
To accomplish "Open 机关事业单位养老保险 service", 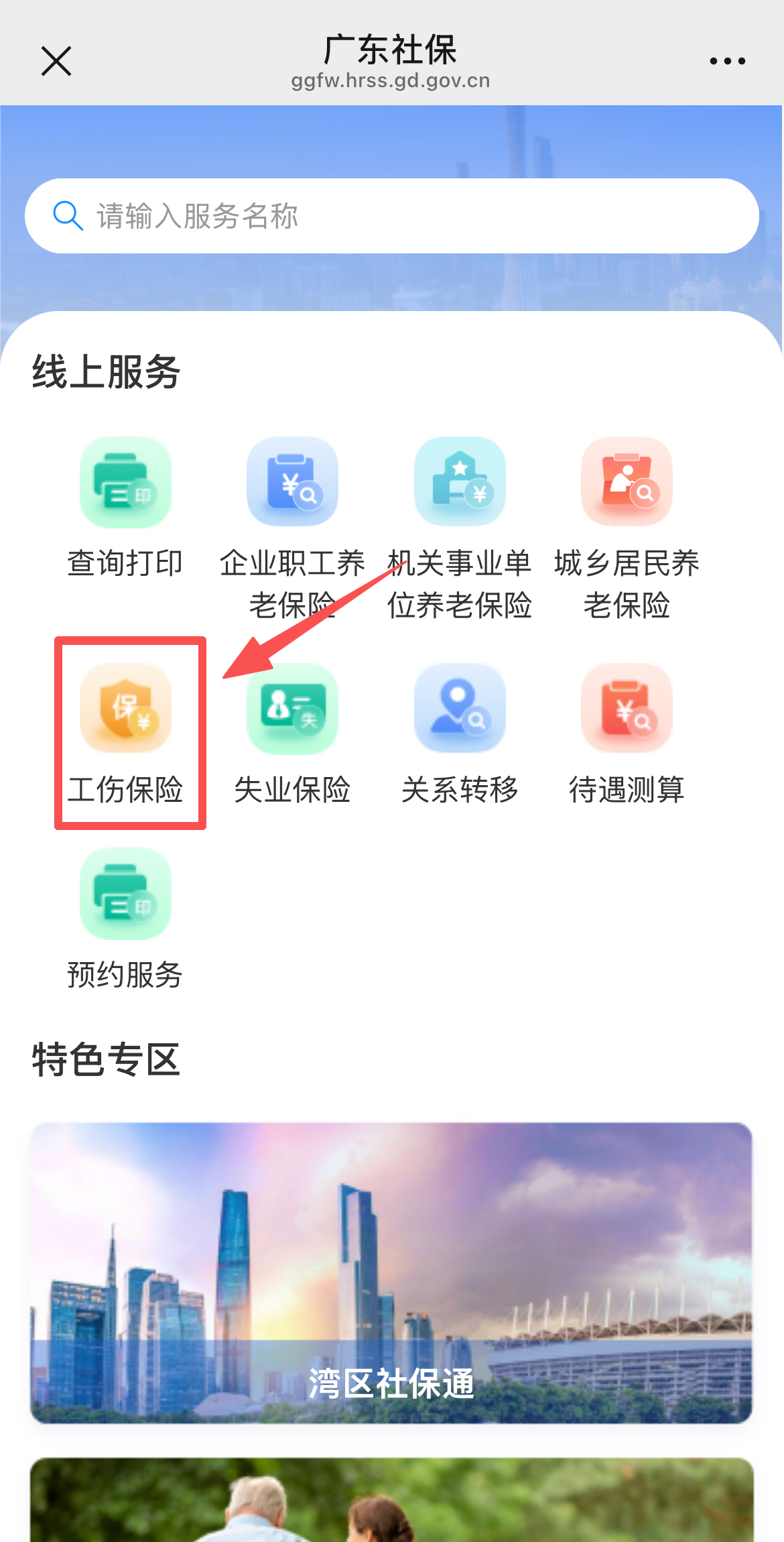I will tap(460, 484).
